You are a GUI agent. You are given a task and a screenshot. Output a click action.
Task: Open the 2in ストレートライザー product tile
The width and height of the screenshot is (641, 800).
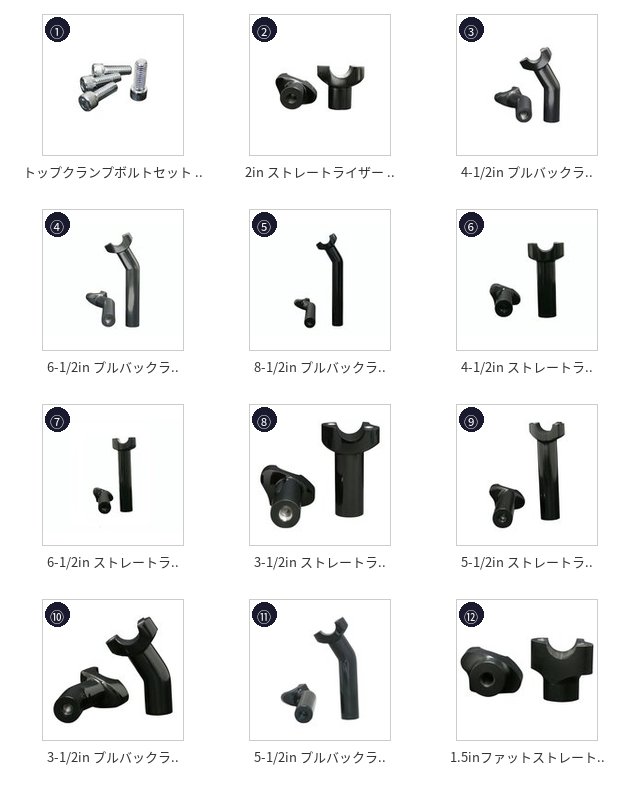320,85
